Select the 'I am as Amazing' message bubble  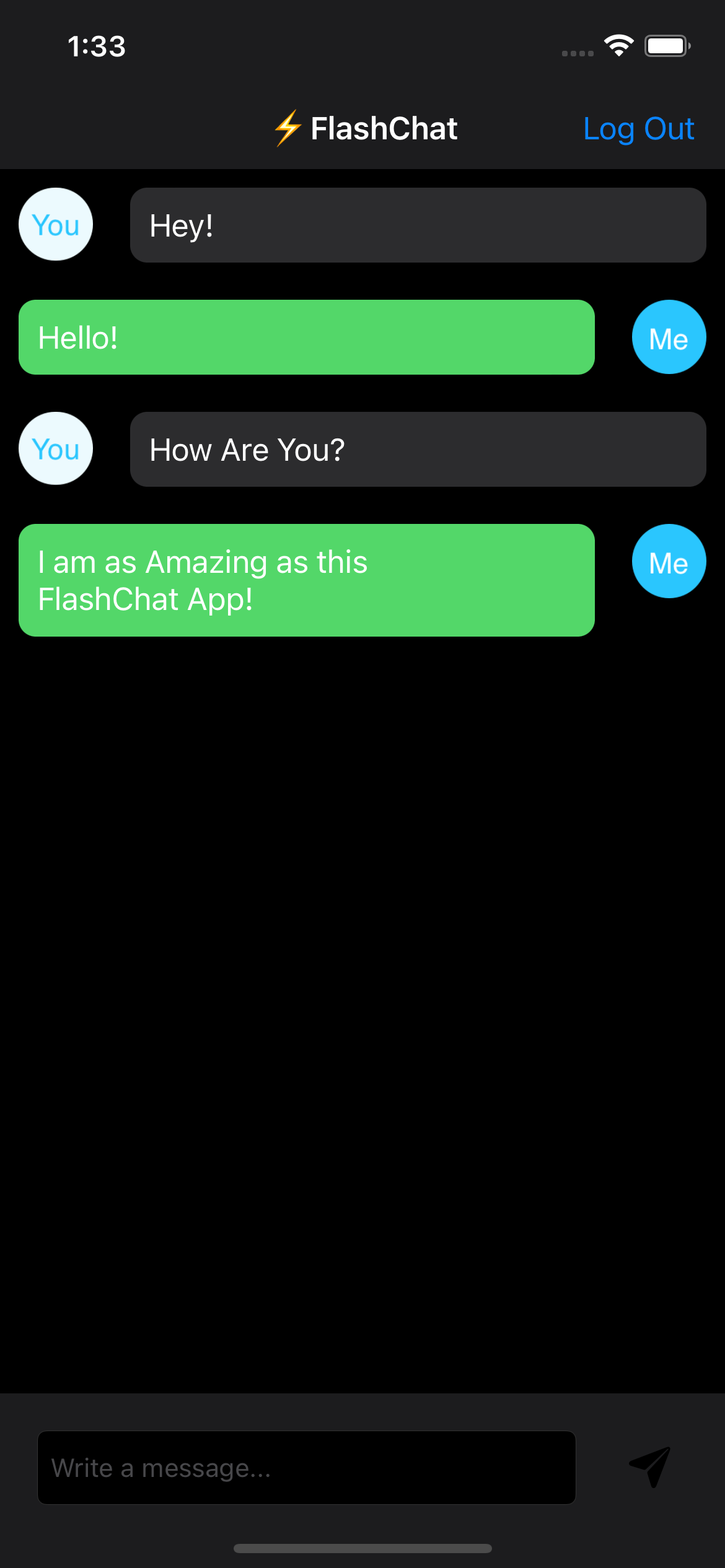pyautogui.click(x=308, y=580)
